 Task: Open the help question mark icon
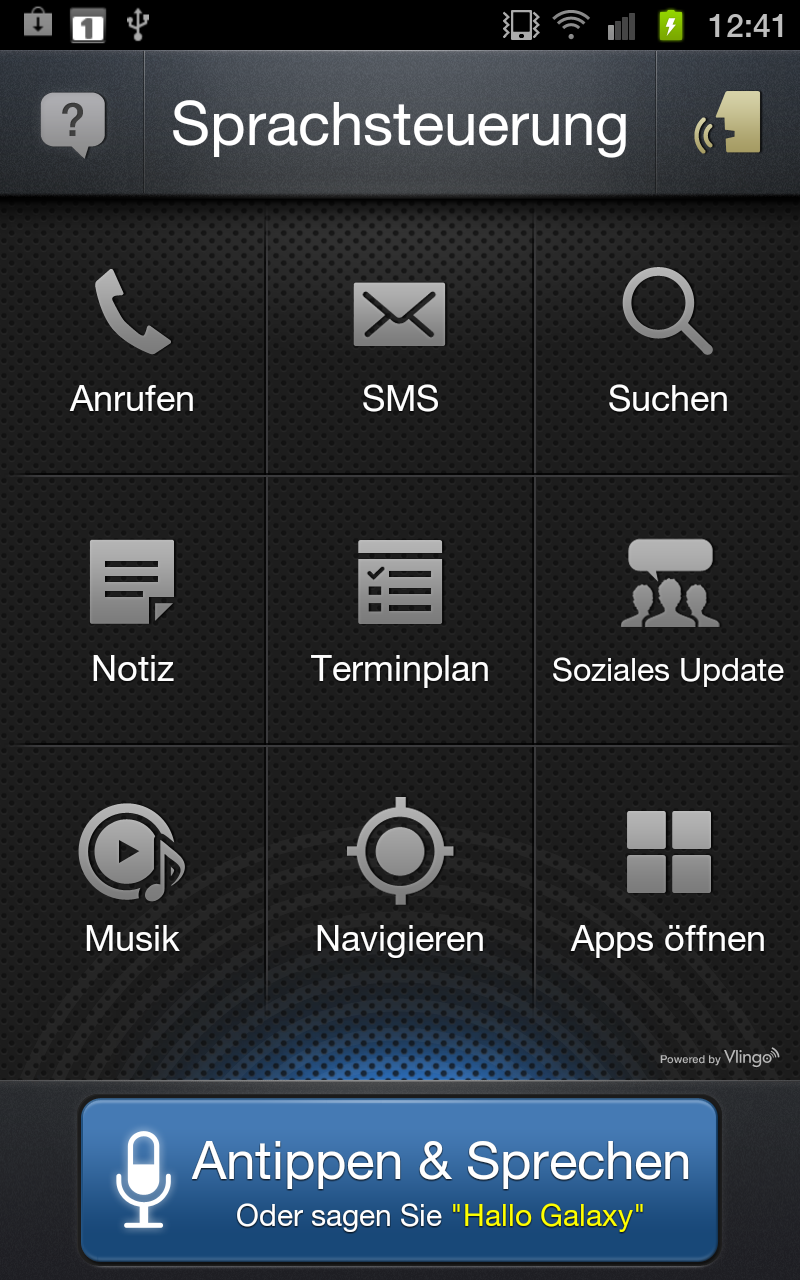point(72,124)
